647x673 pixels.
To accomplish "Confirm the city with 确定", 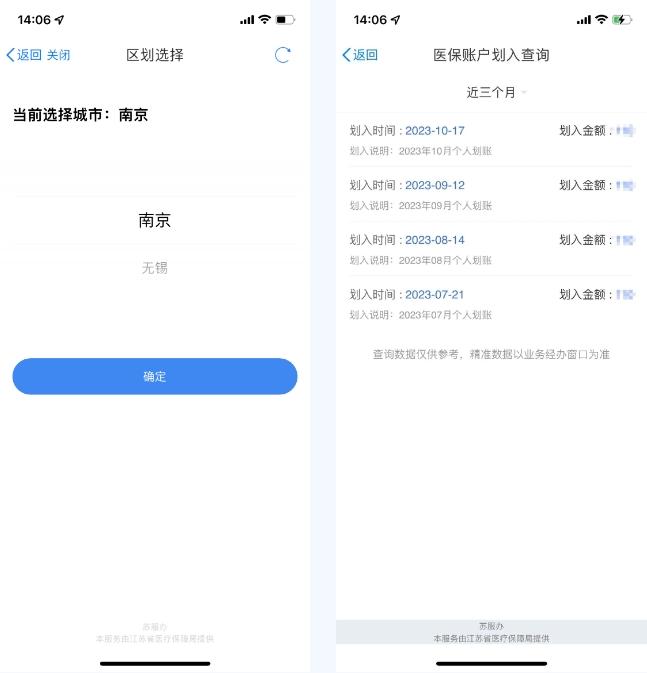I will pyautogui.click(x=154, y=376).
